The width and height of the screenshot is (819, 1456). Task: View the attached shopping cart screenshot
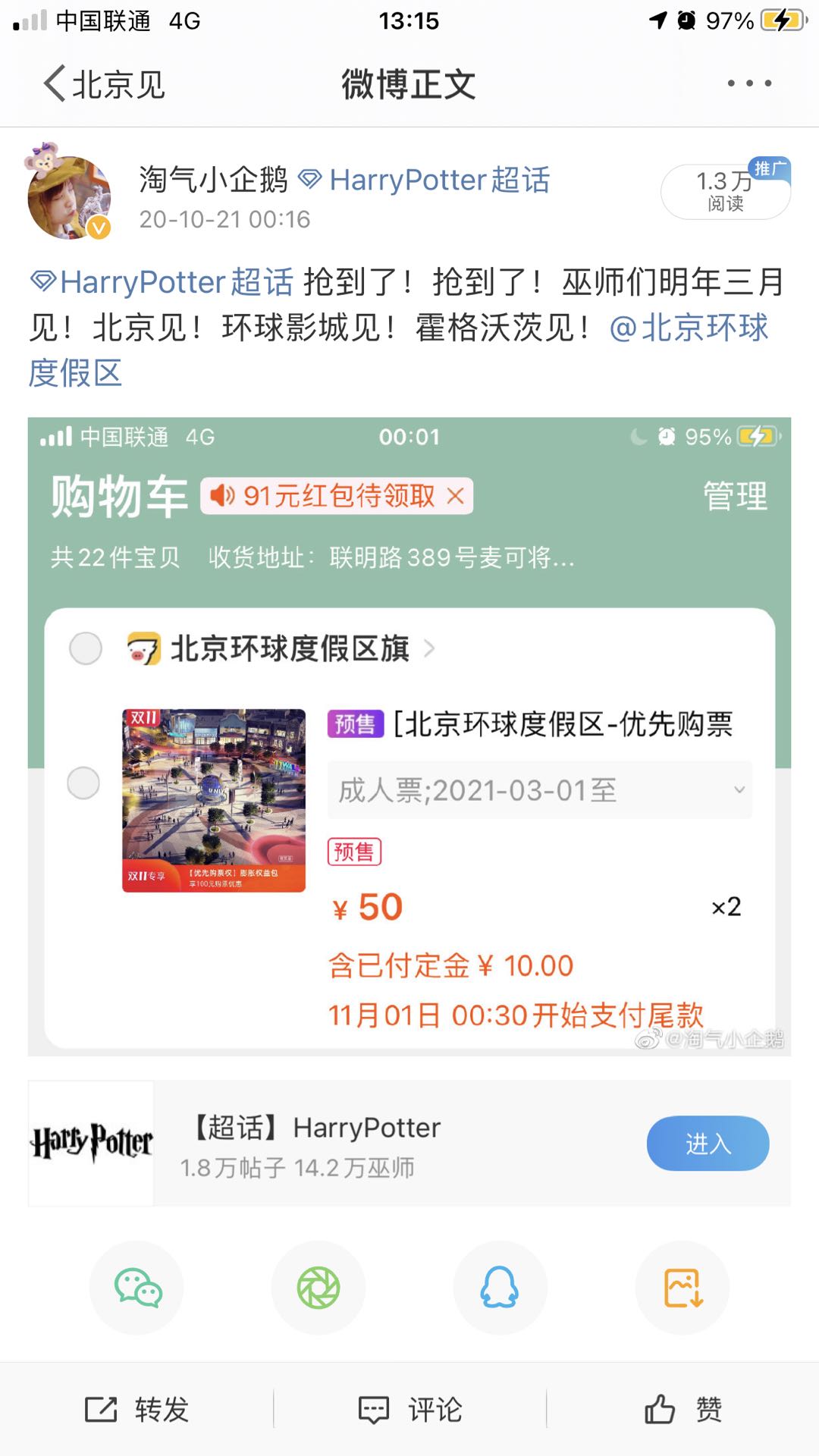tap(409, 736)
